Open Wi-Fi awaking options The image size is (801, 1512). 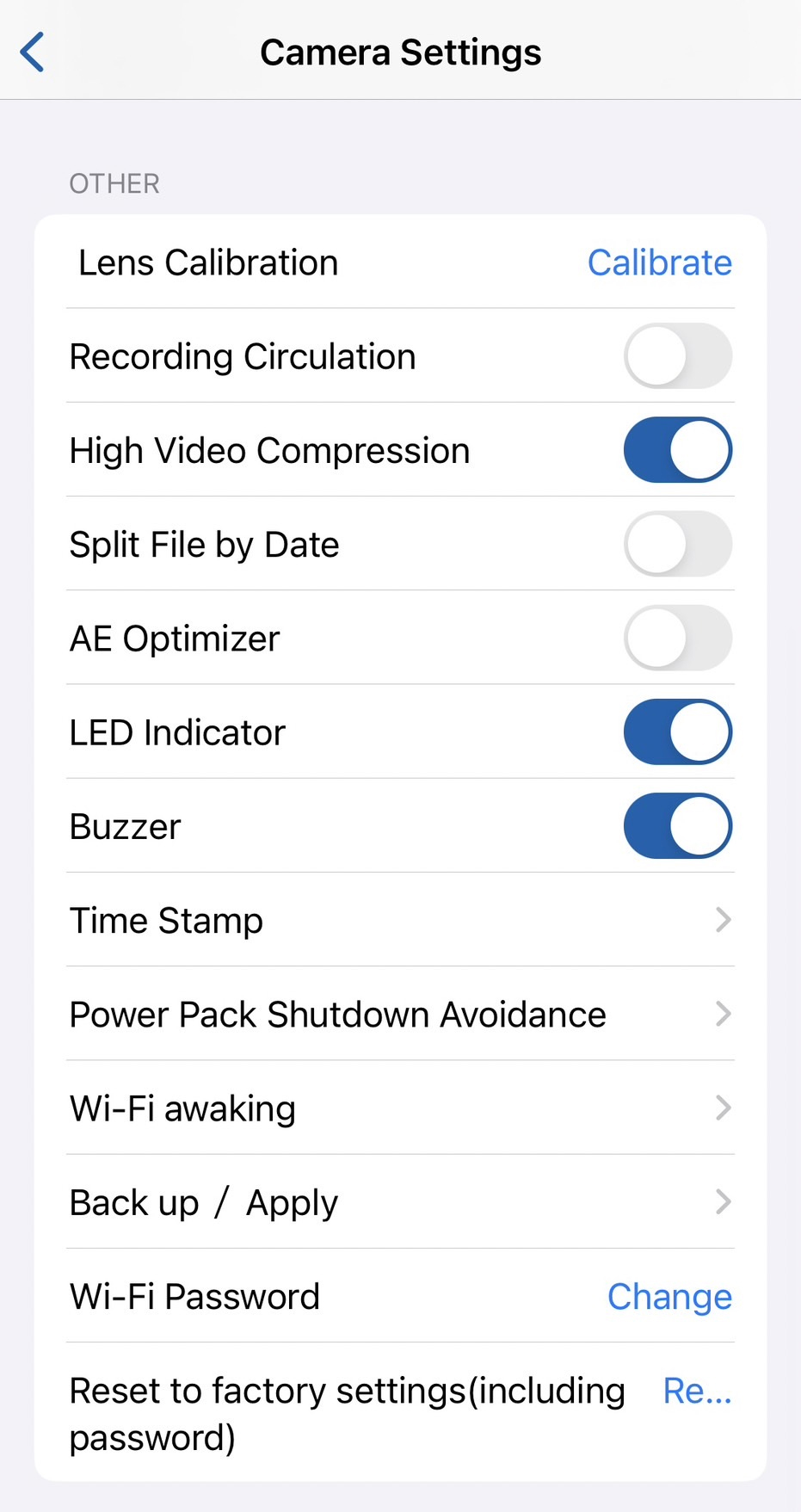pos(400,1108)
